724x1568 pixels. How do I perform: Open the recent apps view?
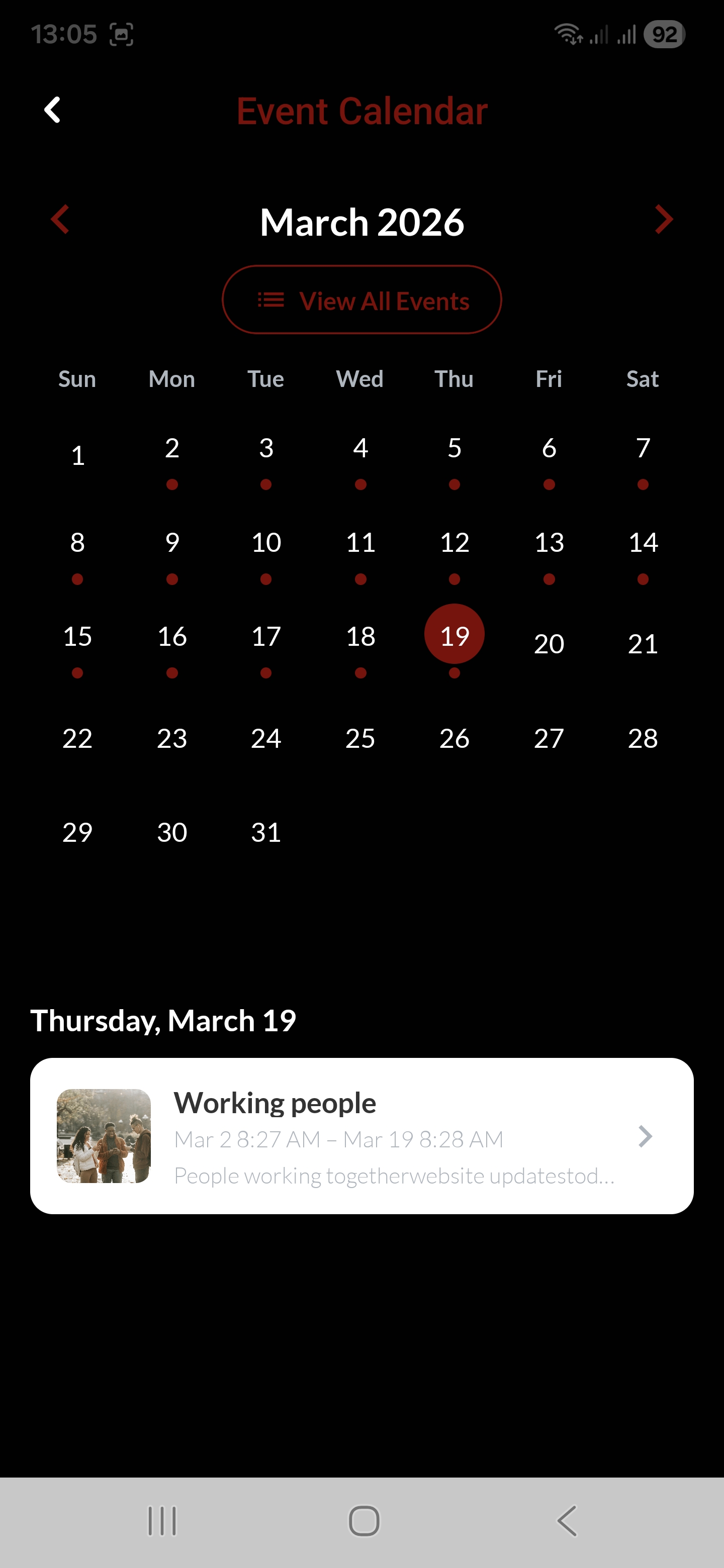[162, 1521]
